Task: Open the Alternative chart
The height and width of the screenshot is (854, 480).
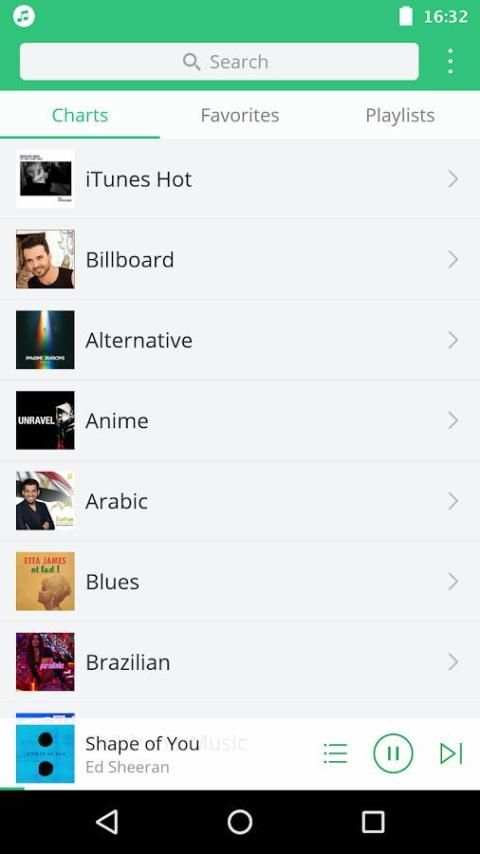Action: tap(240, 340)
